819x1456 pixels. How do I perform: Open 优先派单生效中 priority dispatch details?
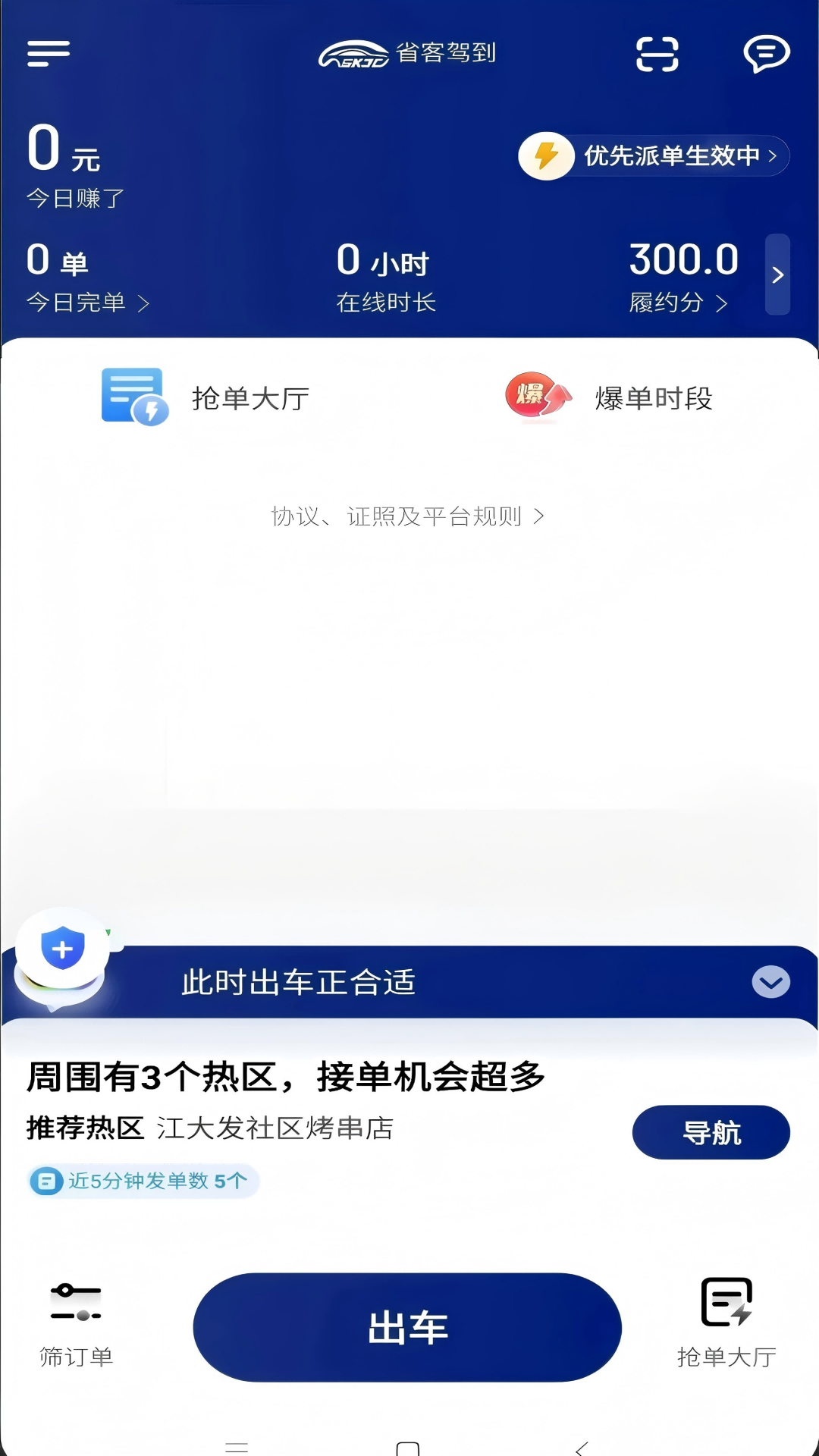pos(654,156)
